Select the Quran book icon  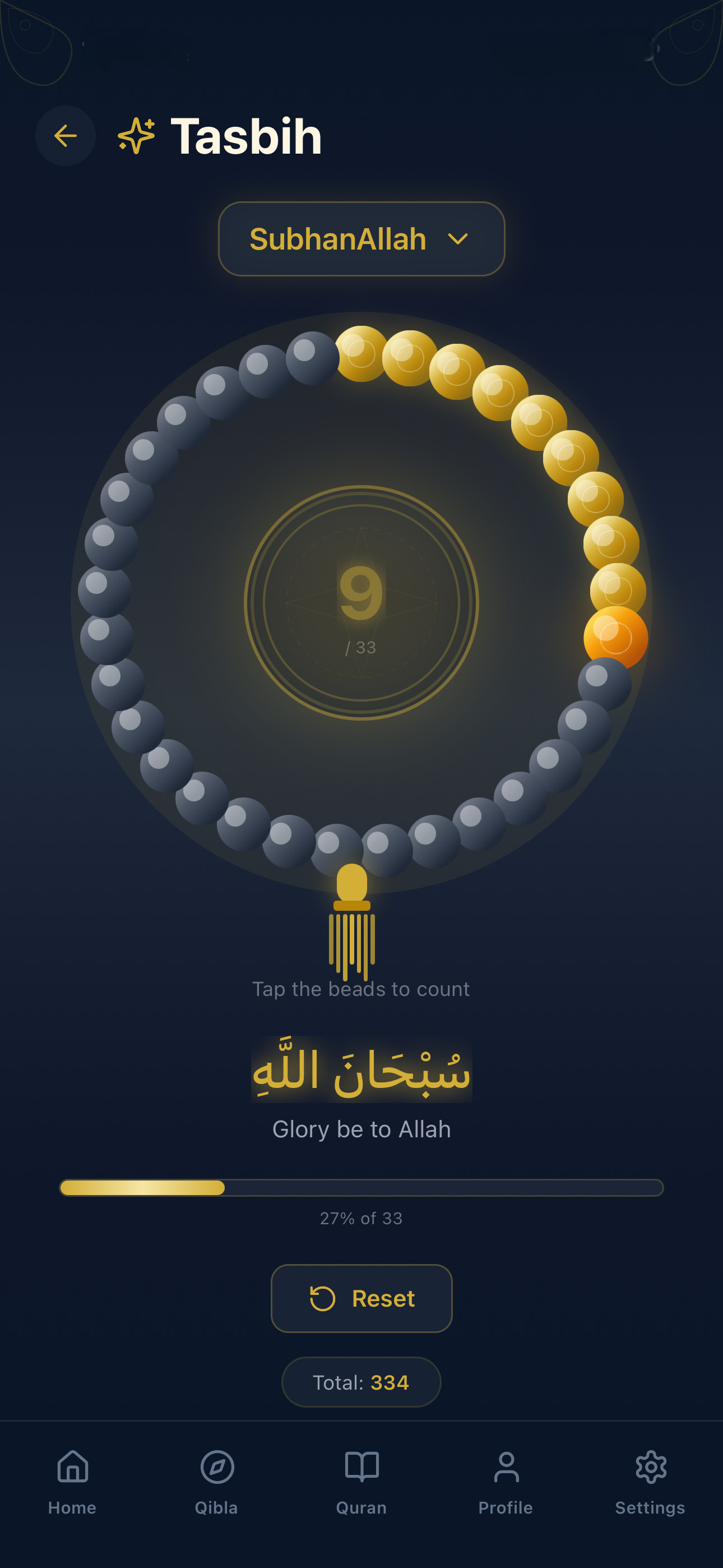click(x=361, y=1465)
